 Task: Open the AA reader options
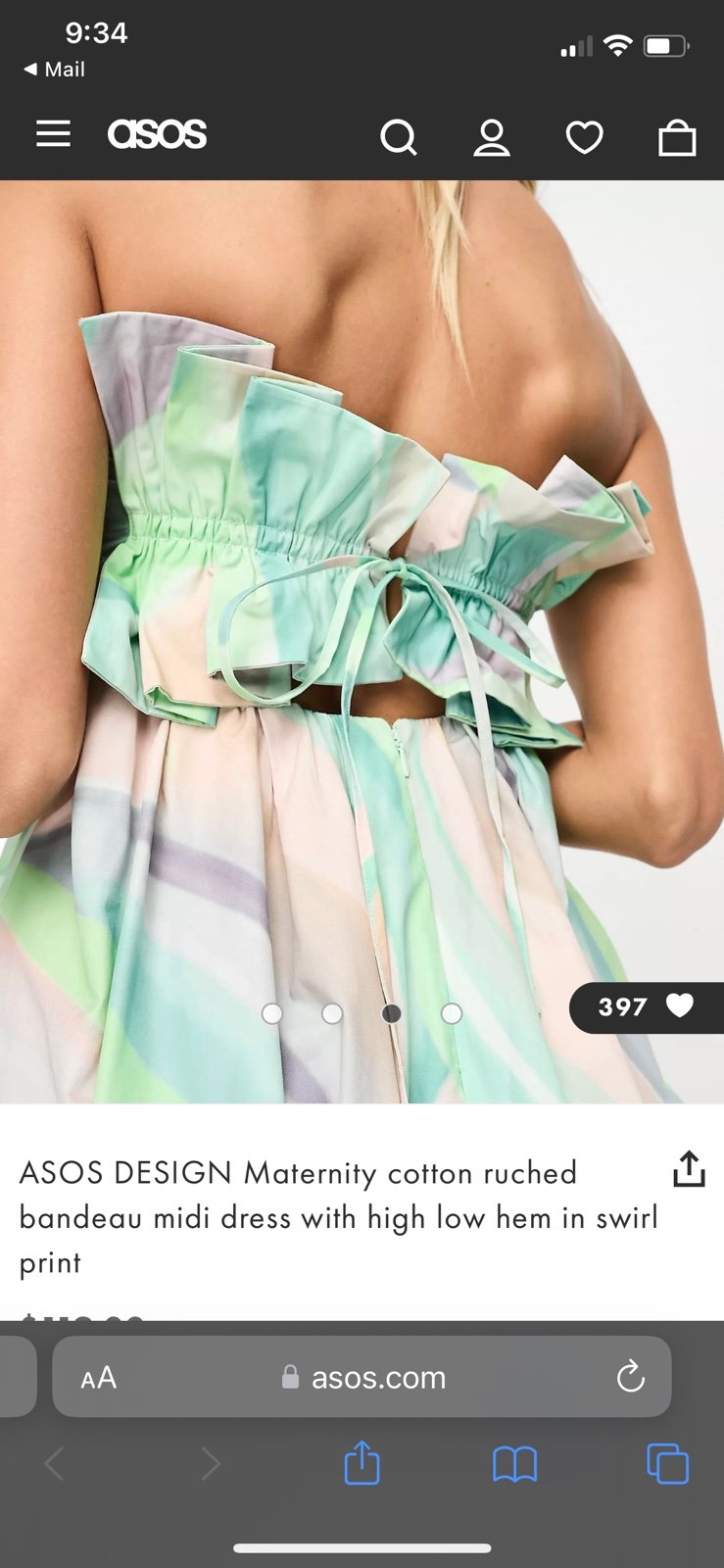tap(98, 1378)
